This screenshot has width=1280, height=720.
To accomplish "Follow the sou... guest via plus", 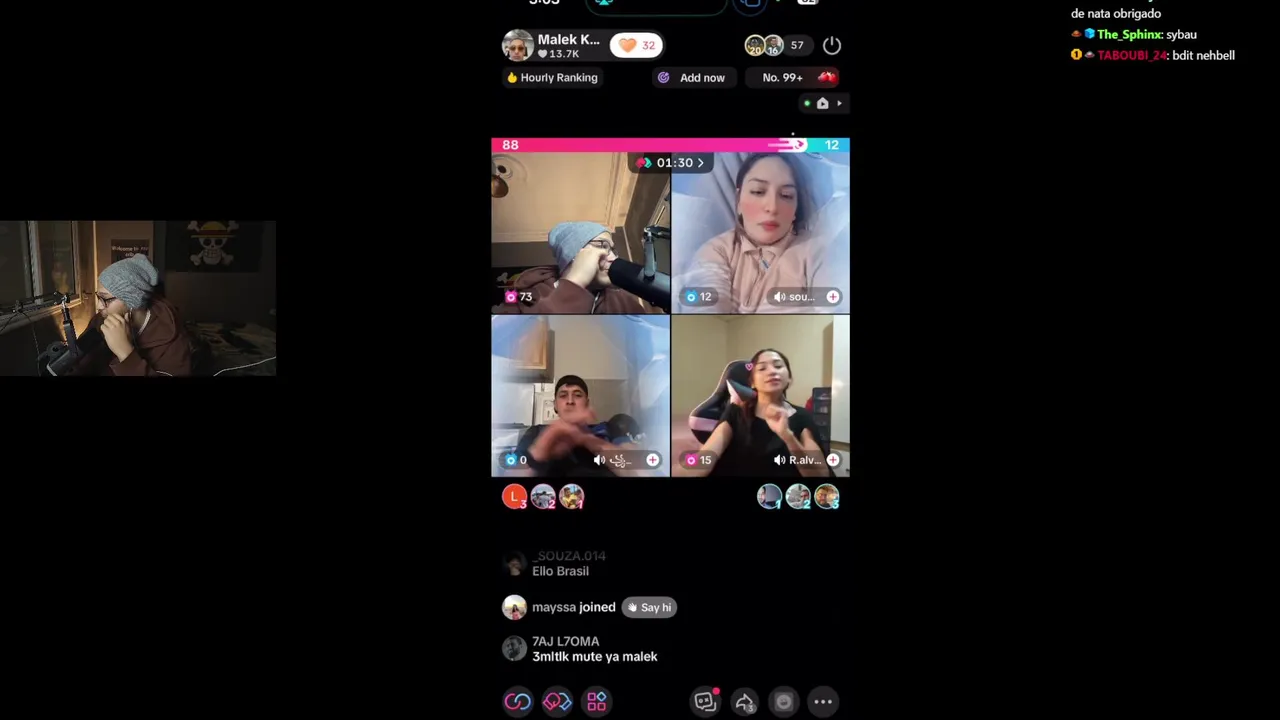I will [x=833, y=297].
